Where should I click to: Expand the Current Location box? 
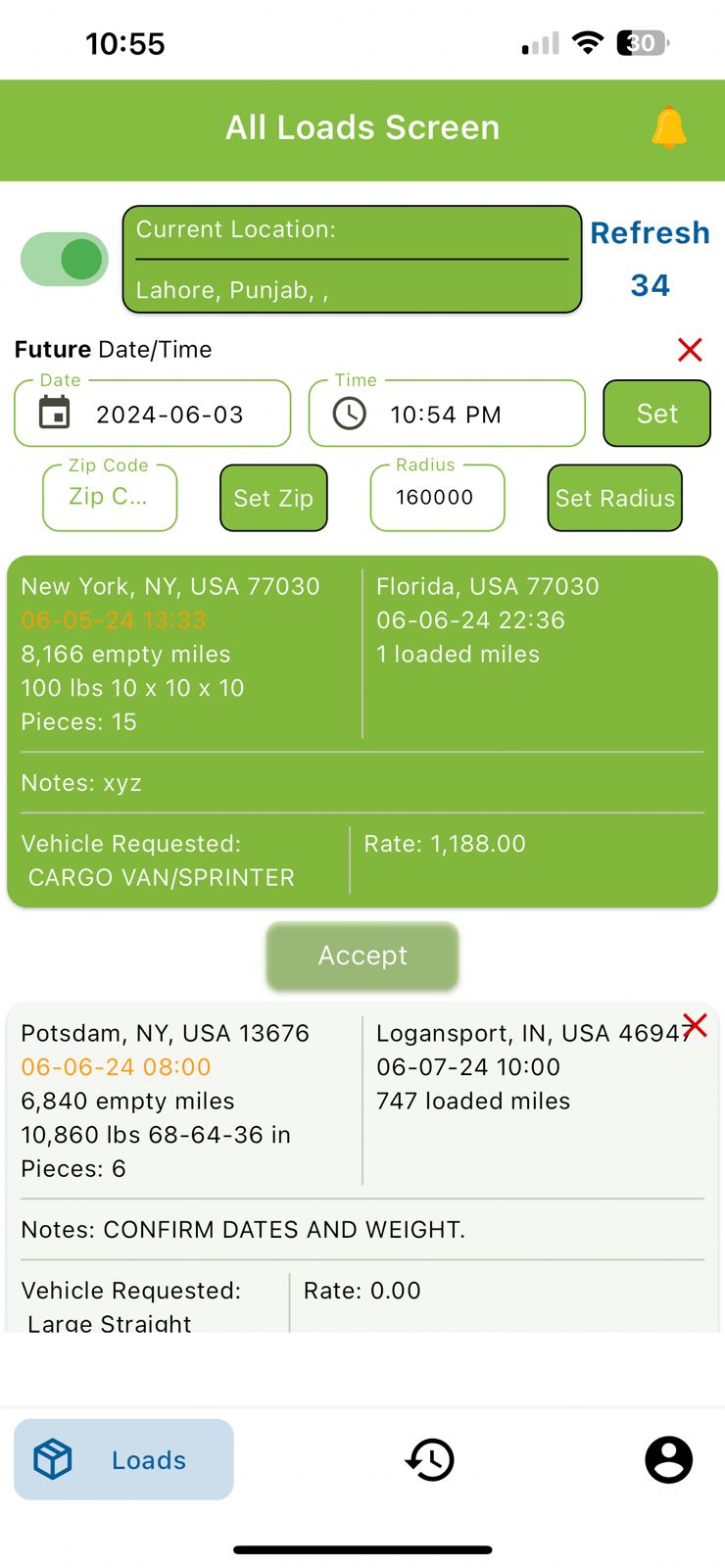352,259
